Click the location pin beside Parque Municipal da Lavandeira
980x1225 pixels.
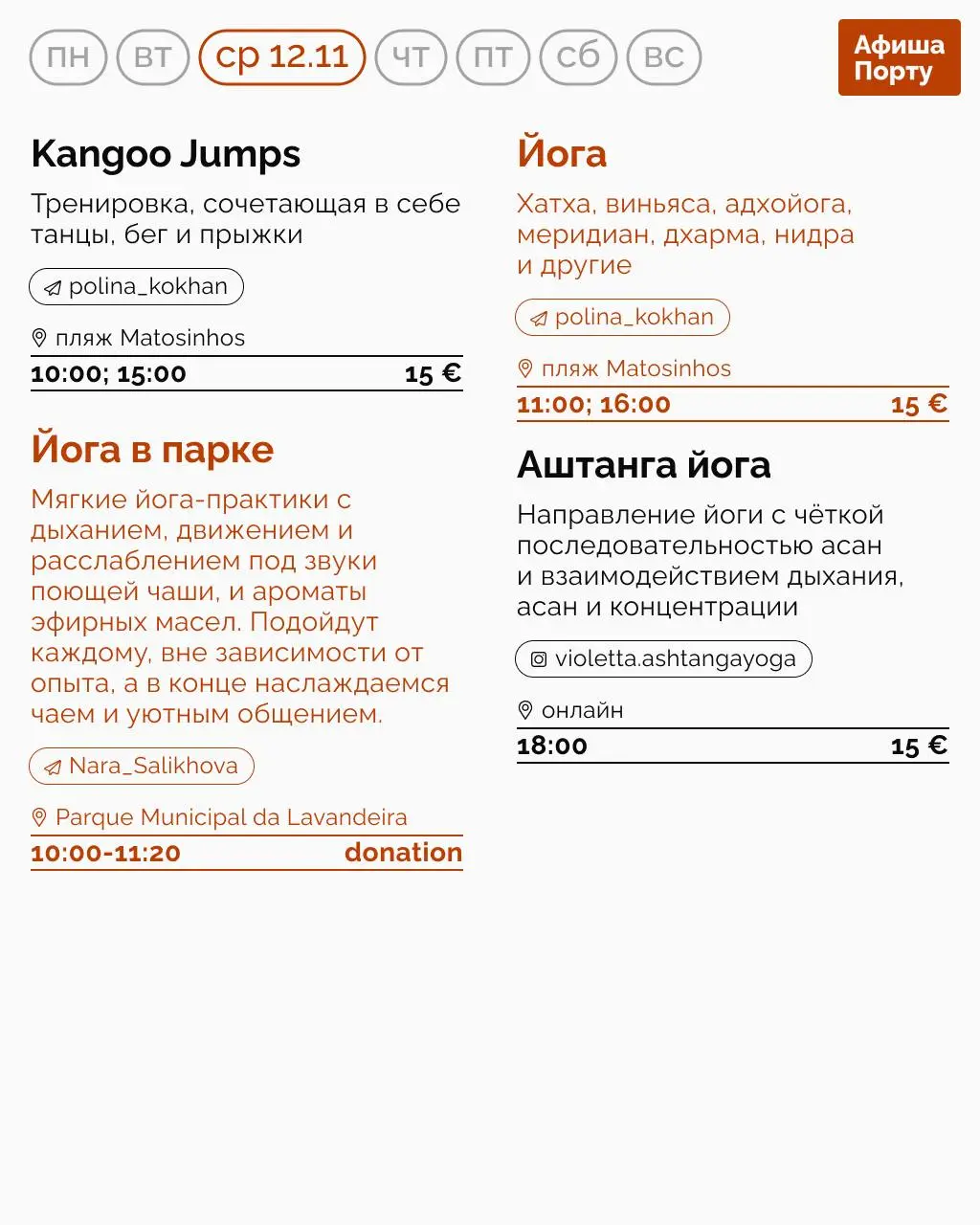tap(39, 816)
